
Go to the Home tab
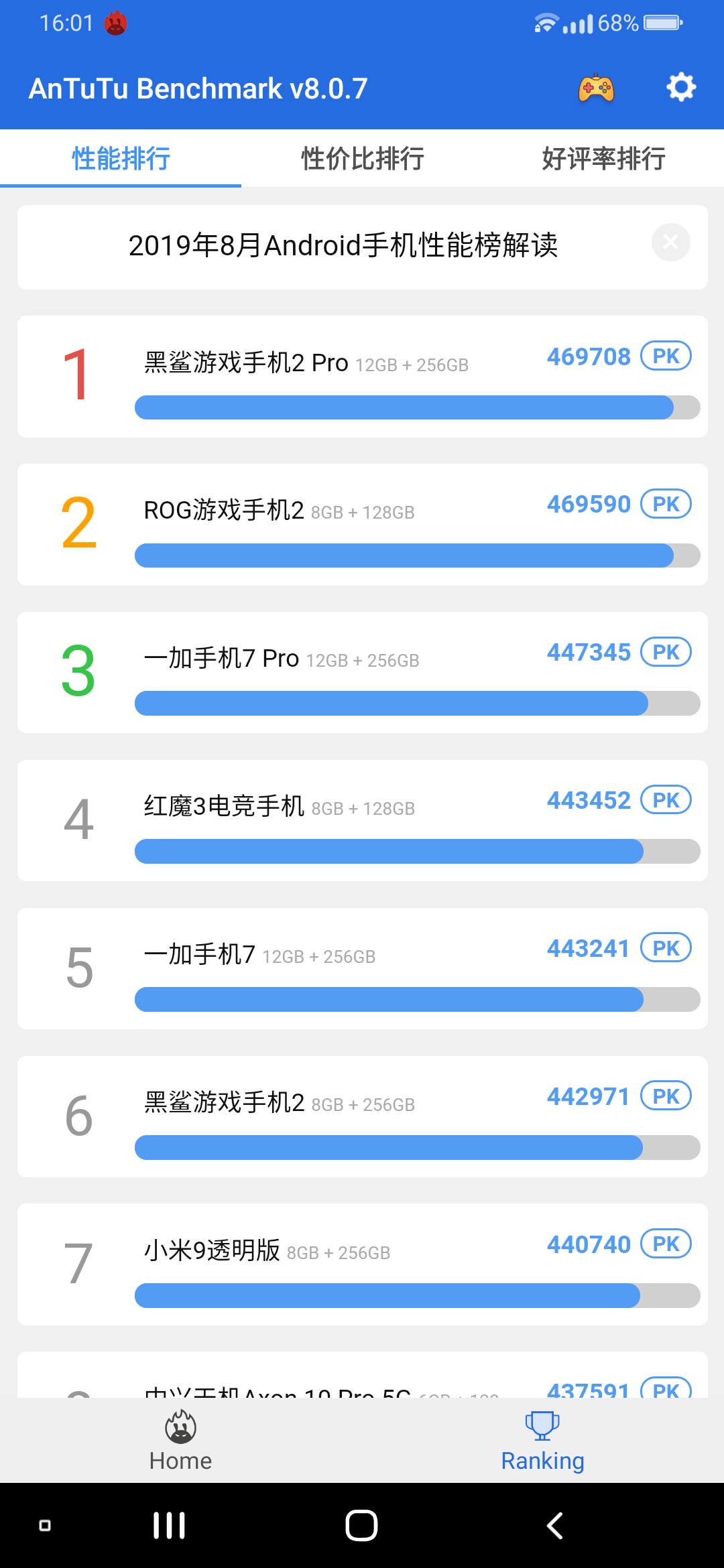[x=180, y=1441]
